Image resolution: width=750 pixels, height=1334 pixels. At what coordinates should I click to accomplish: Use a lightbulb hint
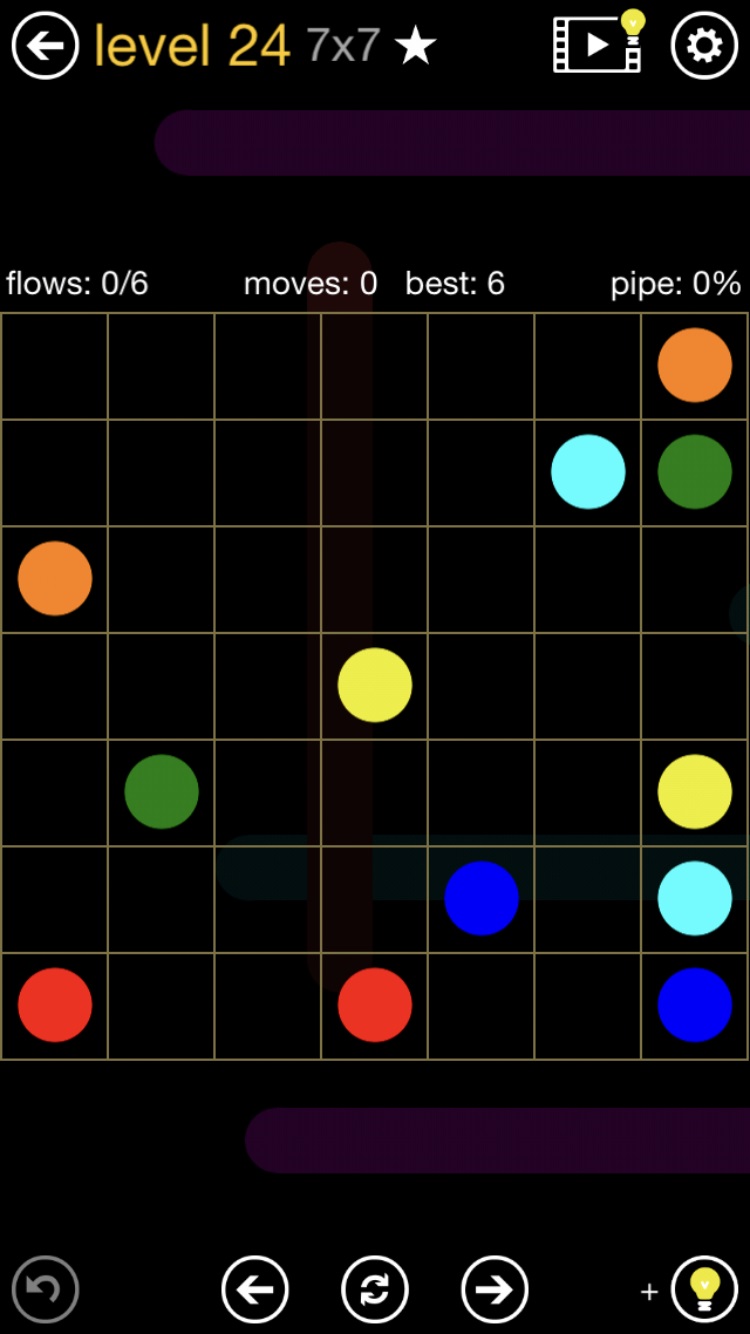point(704,1289)
